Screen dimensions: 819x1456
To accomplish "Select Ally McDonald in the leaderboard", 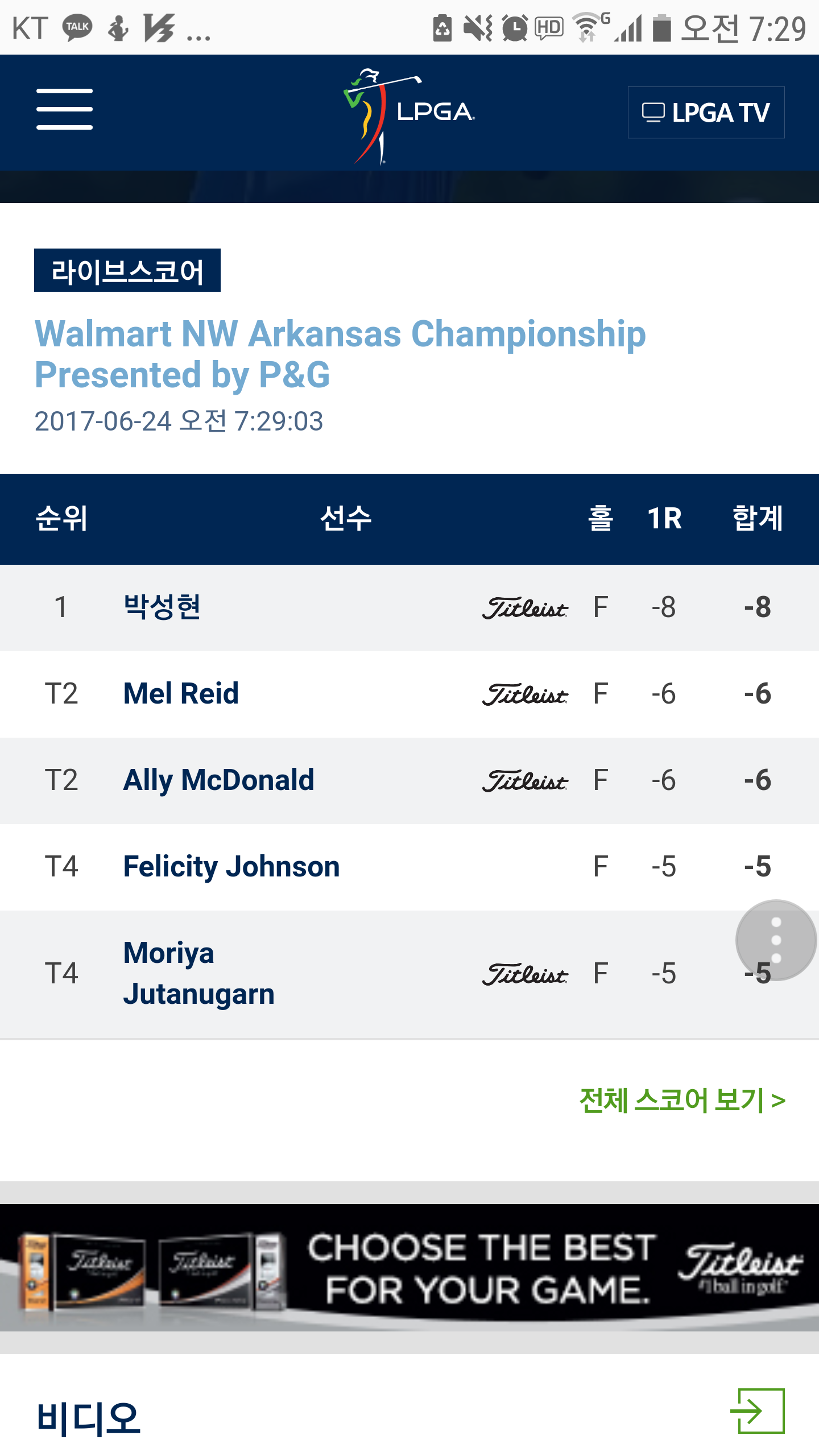I will coord(409,781).
